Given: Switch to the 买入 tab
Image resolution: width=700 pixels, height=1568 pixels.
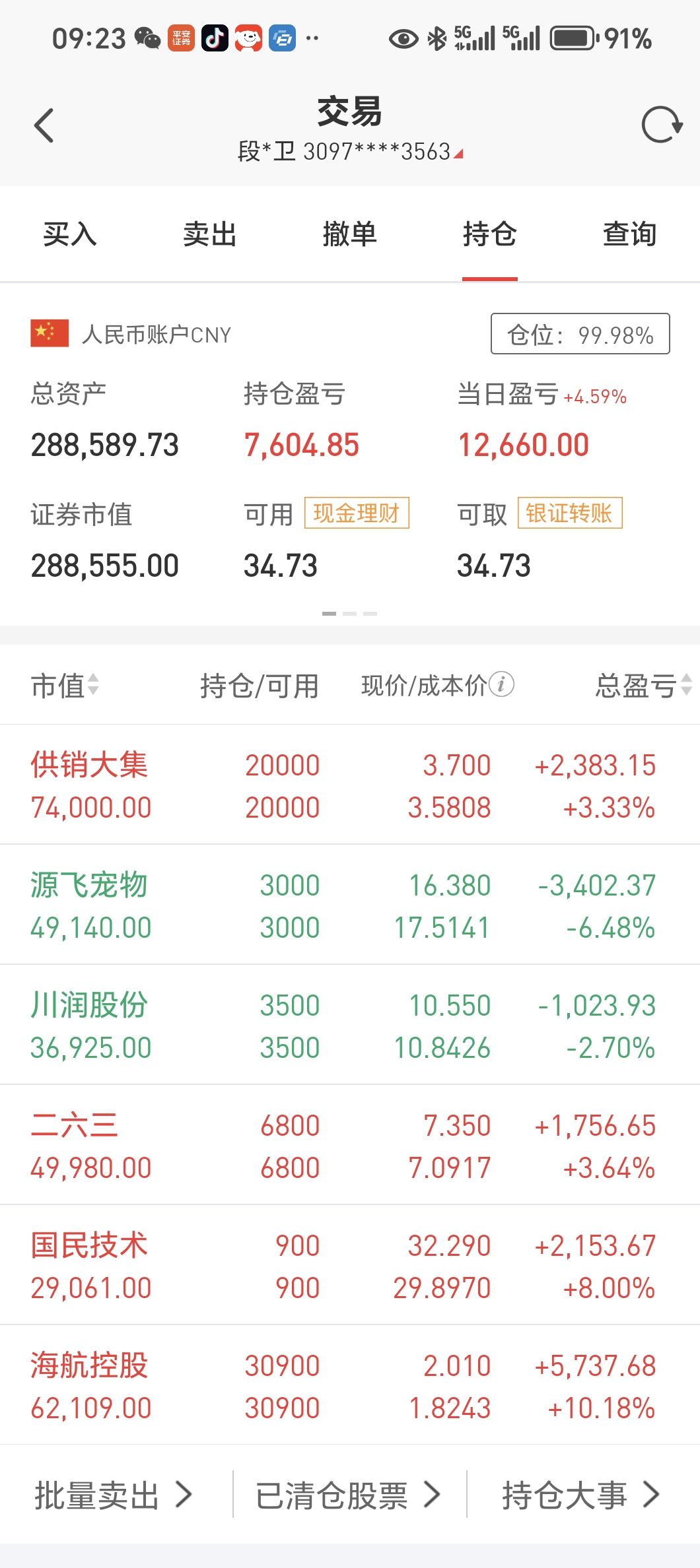Looking at the screenshot, I should (70, 234).
